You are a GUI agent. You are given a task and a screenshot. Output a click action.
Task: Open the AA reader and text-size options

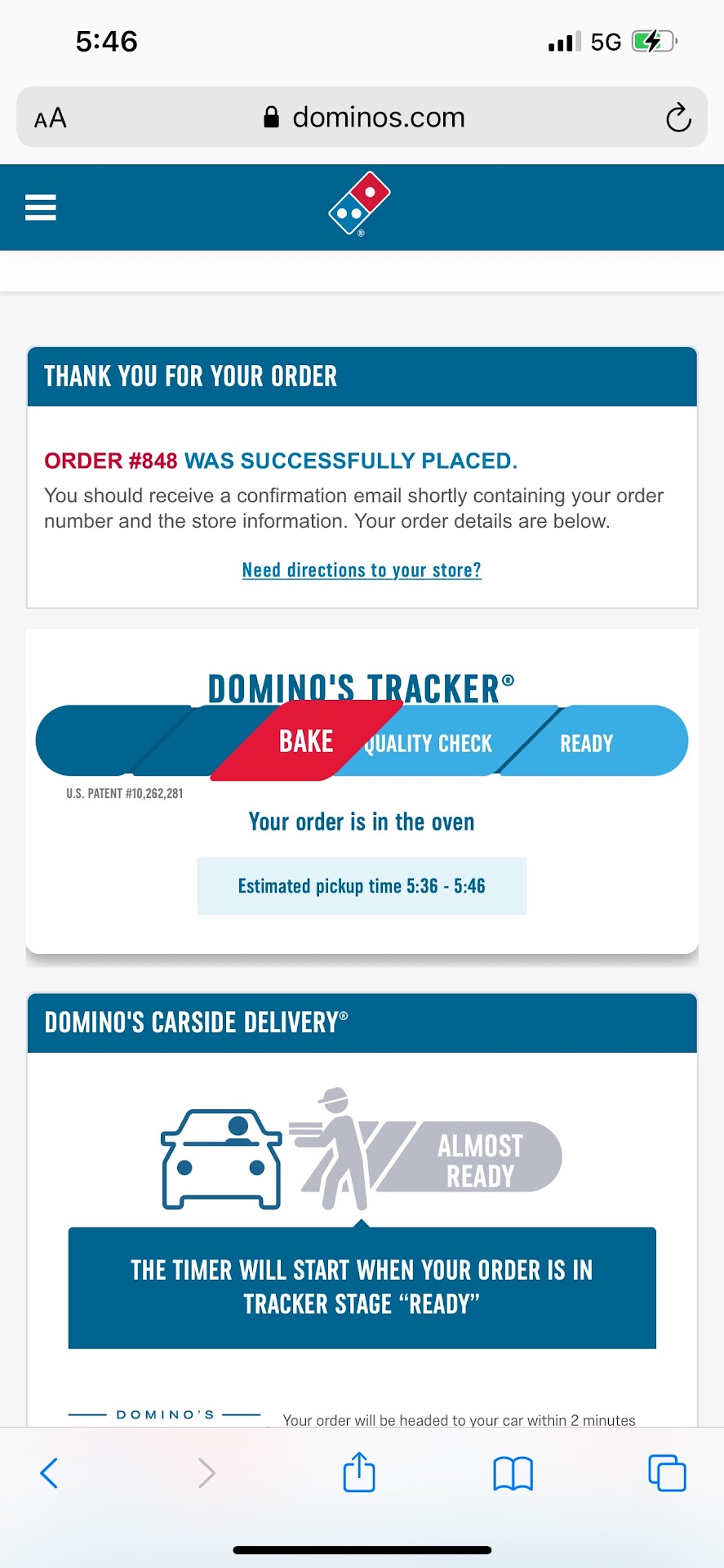click(x=51, y=118)
